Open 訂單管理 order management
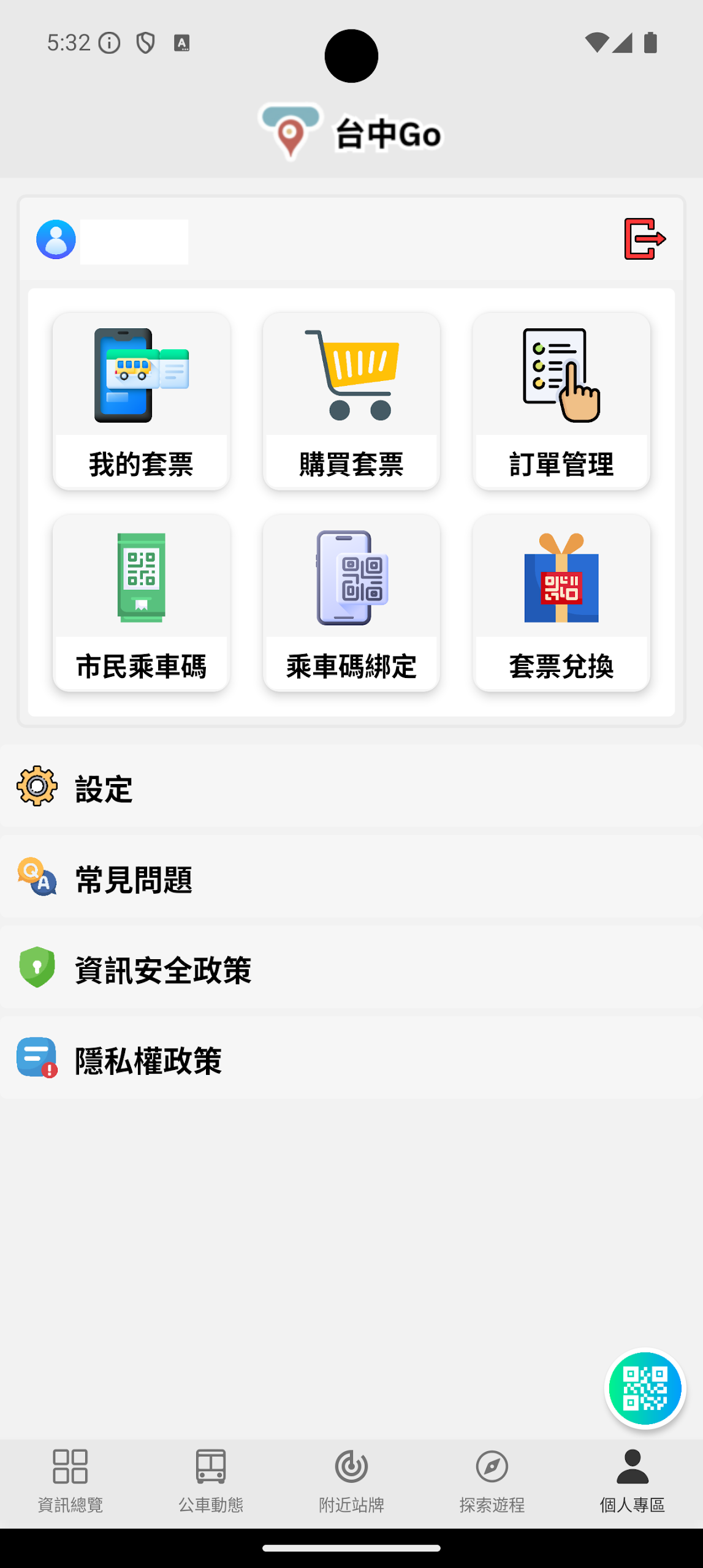703x1568 pixels. coord(561,401)
